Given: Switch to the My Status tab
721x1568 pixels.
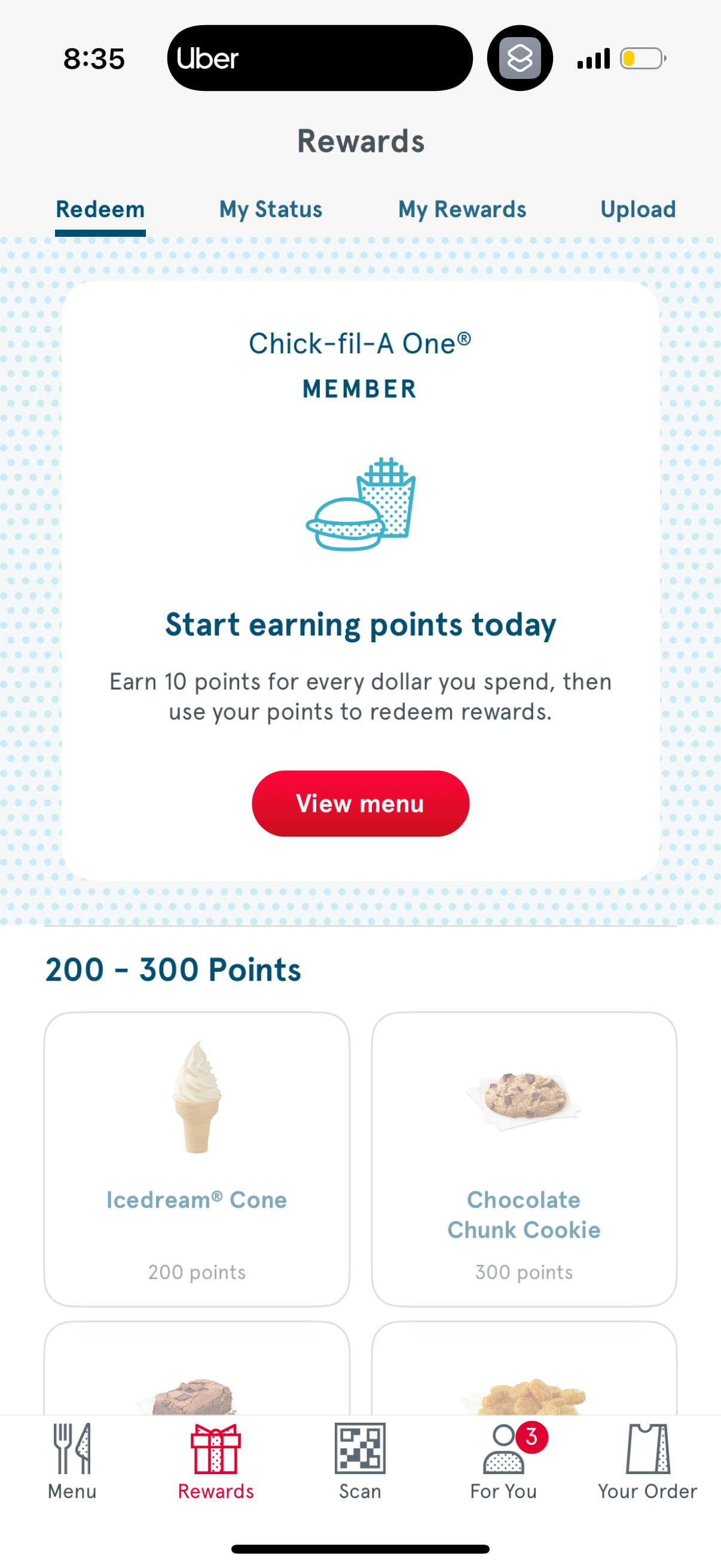Looking at the screenshot, I should pyautogui.click(x=270, y=209).
